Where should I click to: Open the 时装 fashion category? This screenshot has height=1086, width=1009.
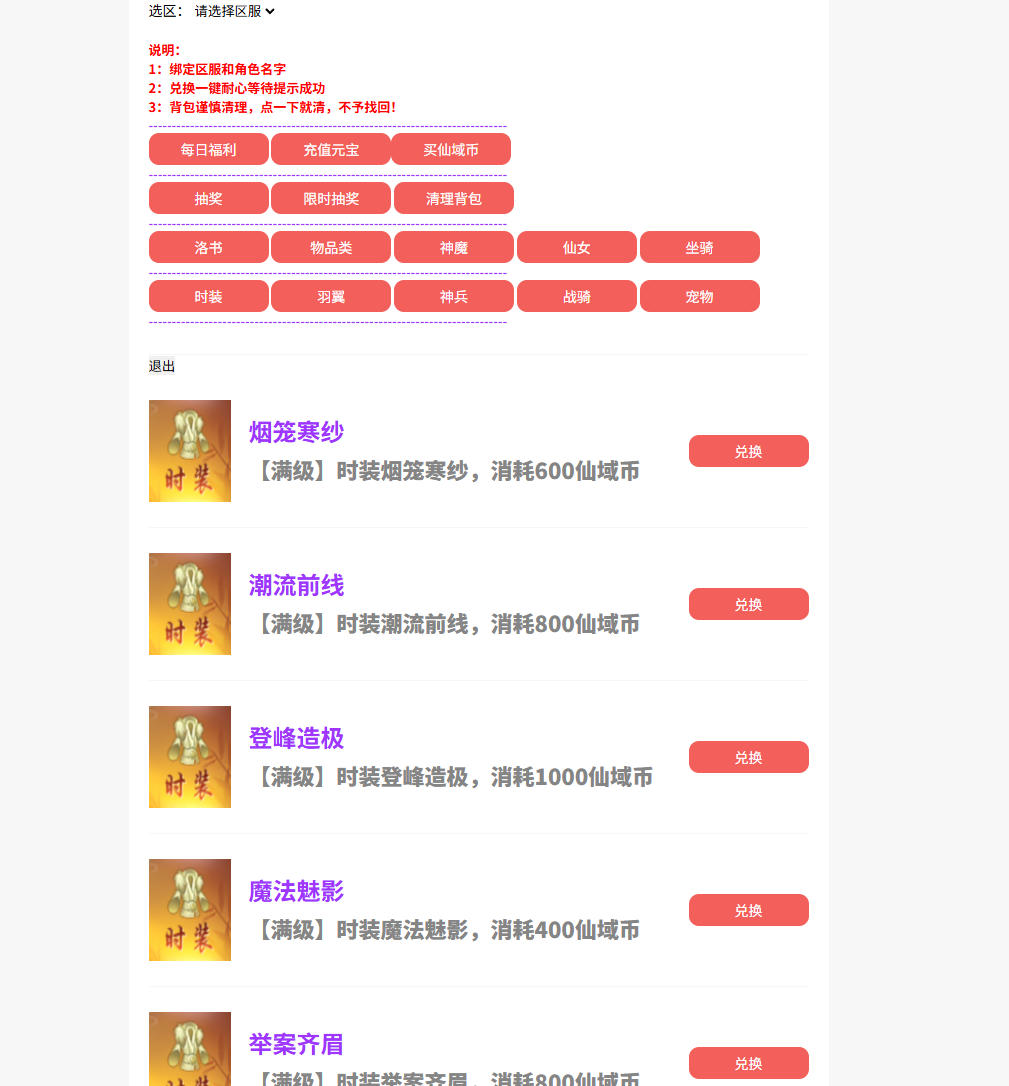[208, 296]
